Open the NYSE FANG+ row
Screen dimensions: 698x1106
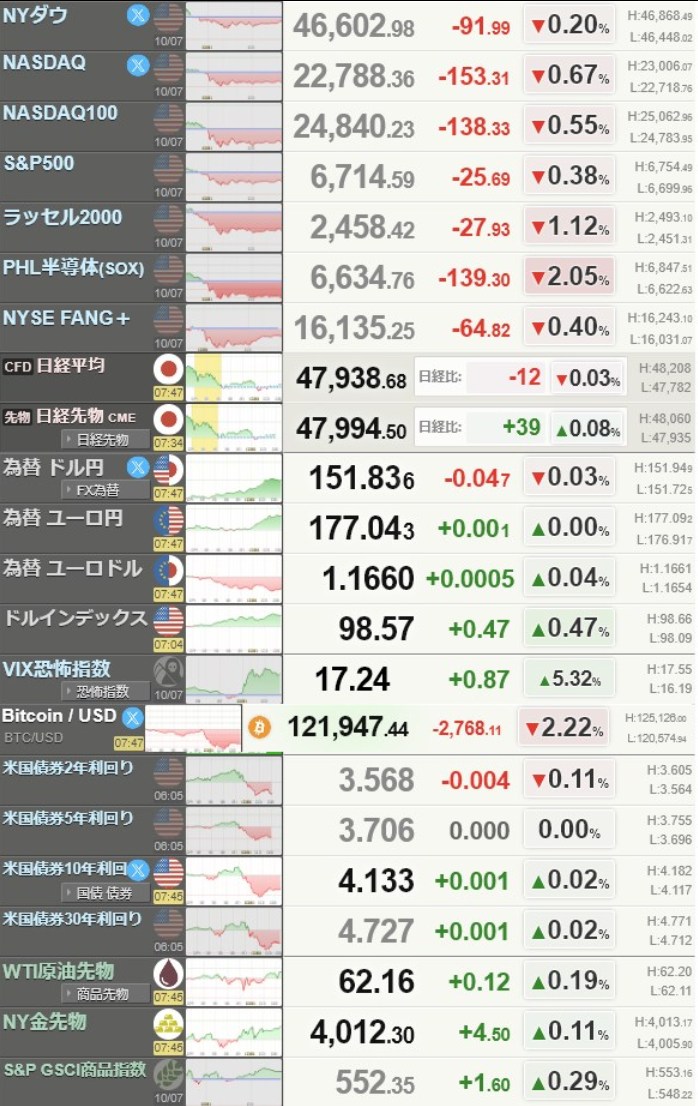[x=66, y=319]
